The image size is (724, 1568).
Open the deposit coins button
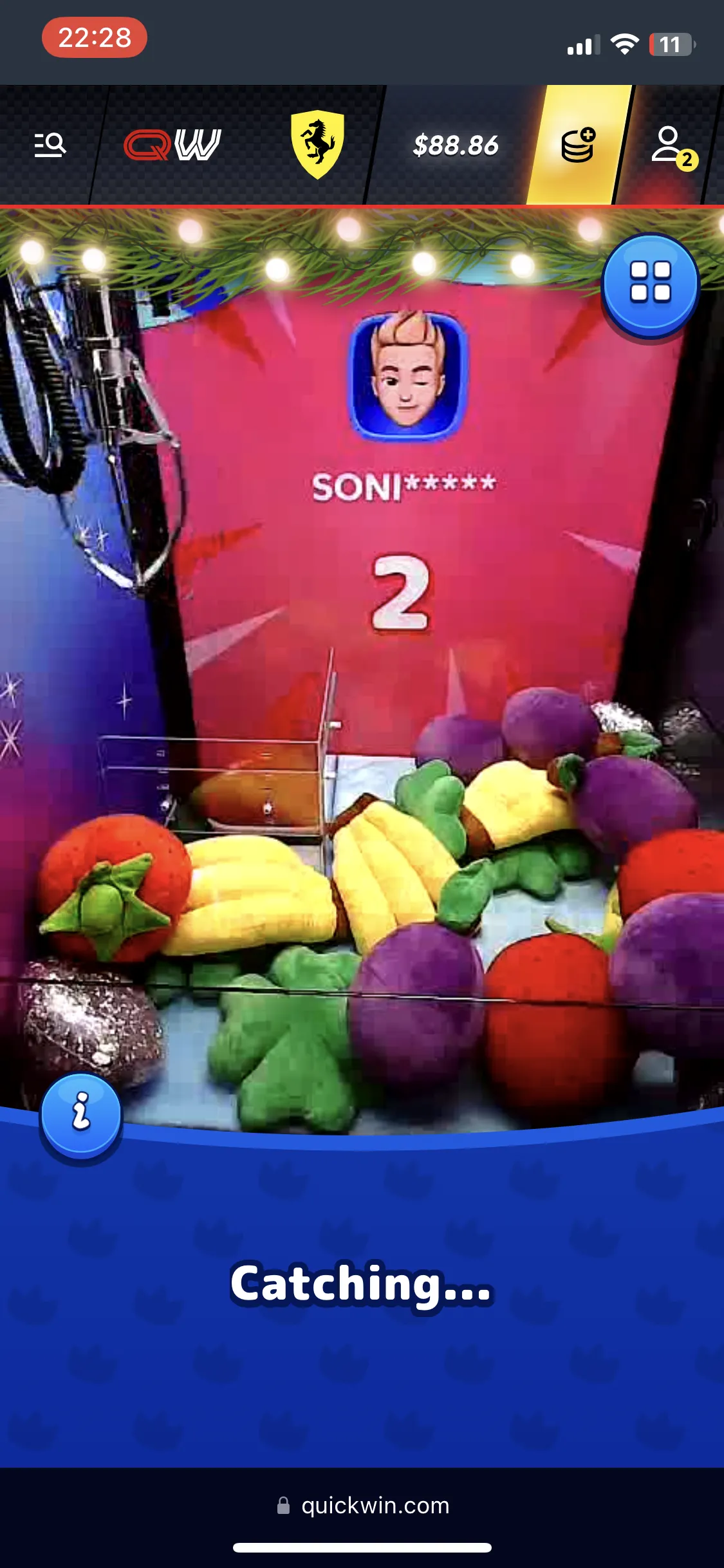578,145
